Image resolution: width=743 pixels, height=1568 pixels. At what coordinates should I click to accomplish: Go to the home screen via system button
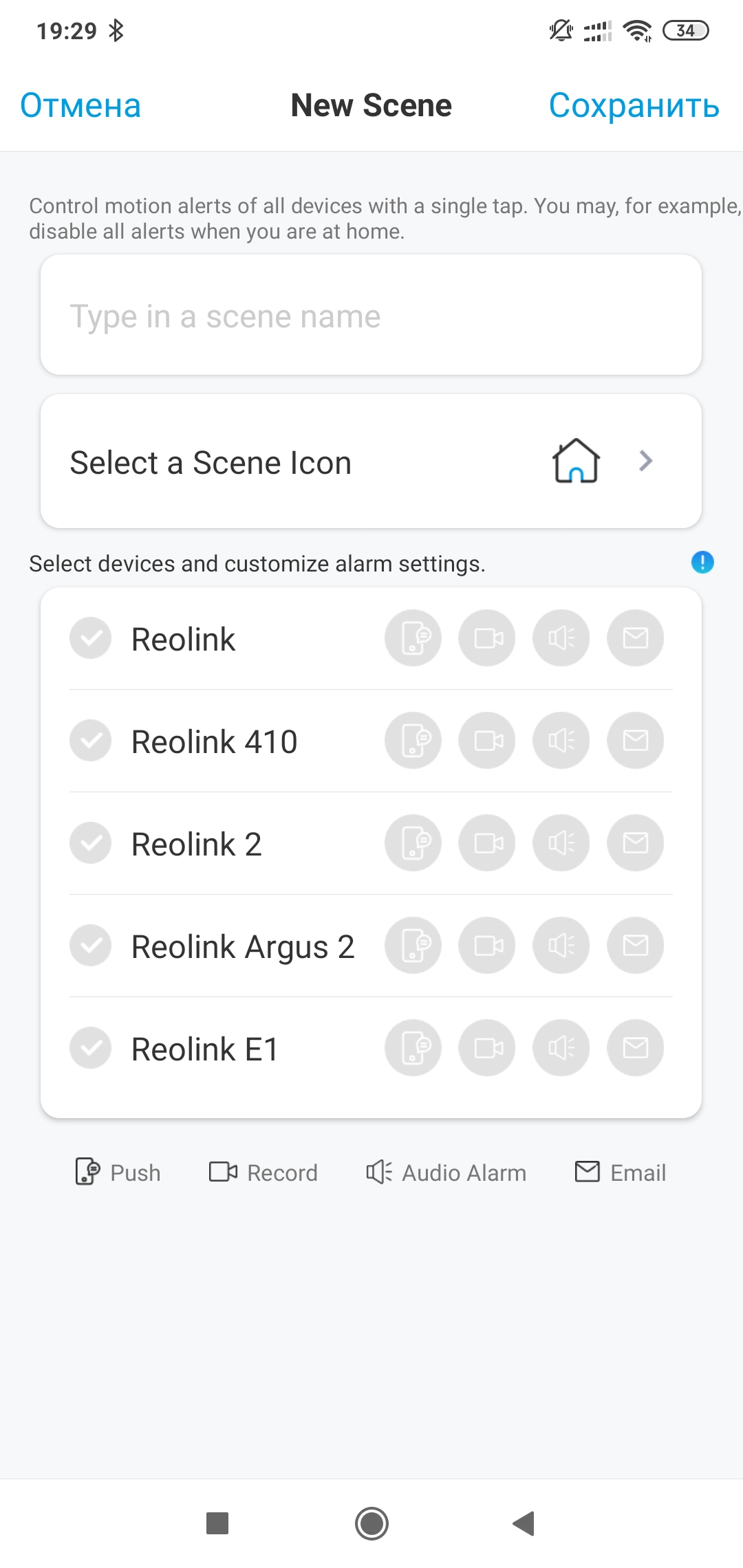[371, 1523]
